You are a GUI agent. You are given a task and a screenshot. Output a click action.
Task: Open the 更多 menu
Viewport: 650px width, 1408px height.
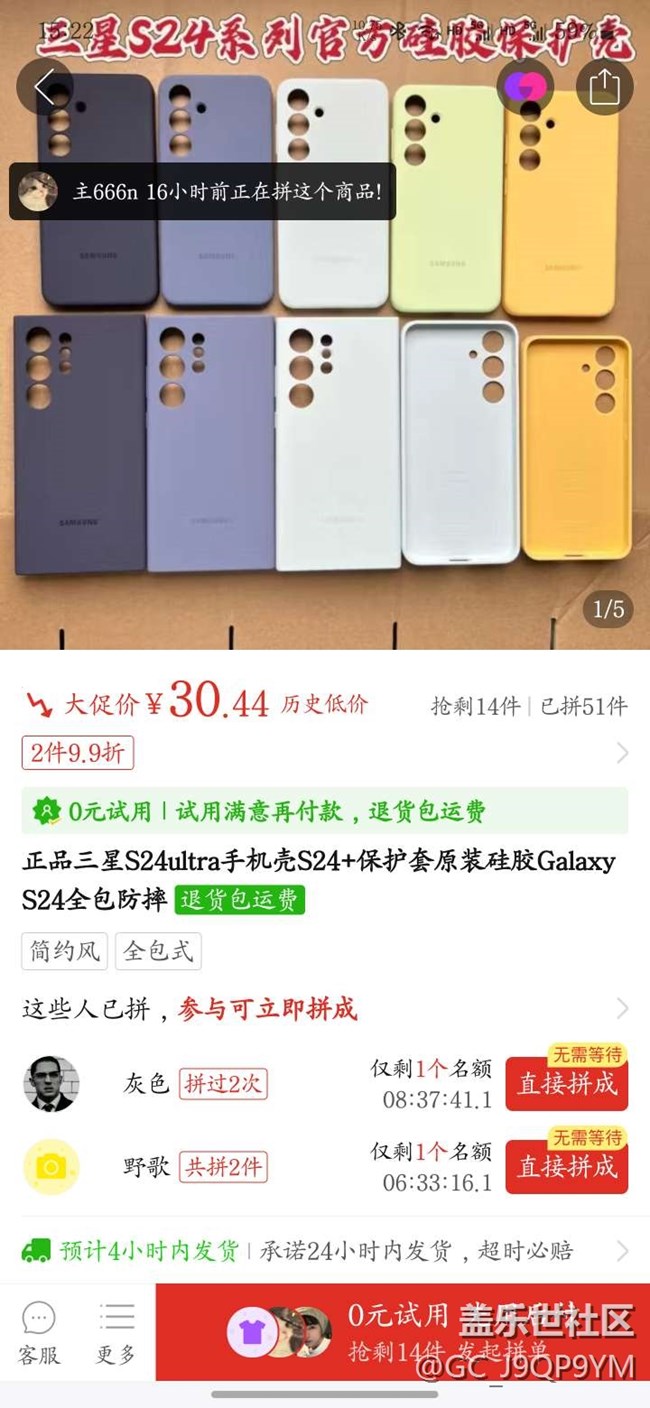coord(117,1333)
